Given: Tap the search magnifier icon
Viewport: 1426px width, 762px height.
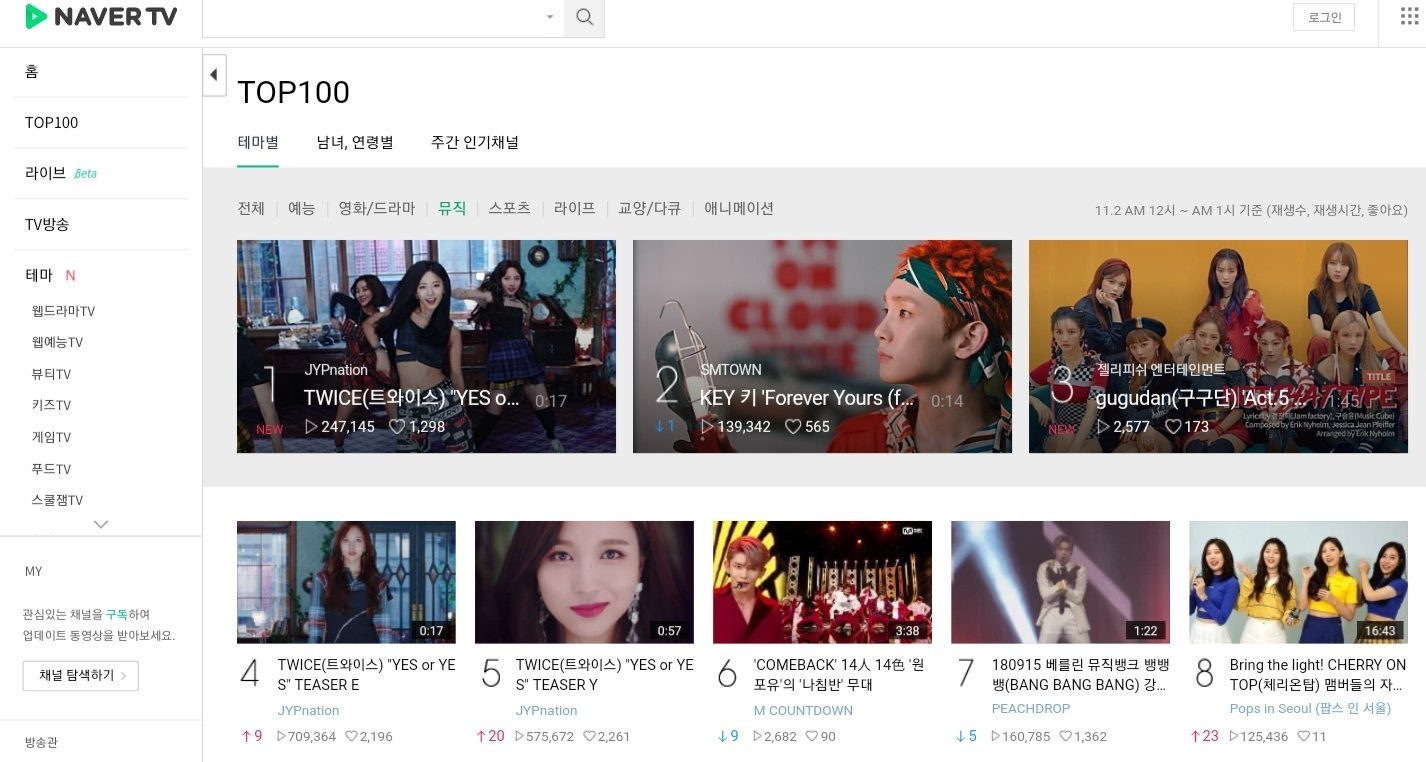Looking at the screenshot, I should 584,18.
